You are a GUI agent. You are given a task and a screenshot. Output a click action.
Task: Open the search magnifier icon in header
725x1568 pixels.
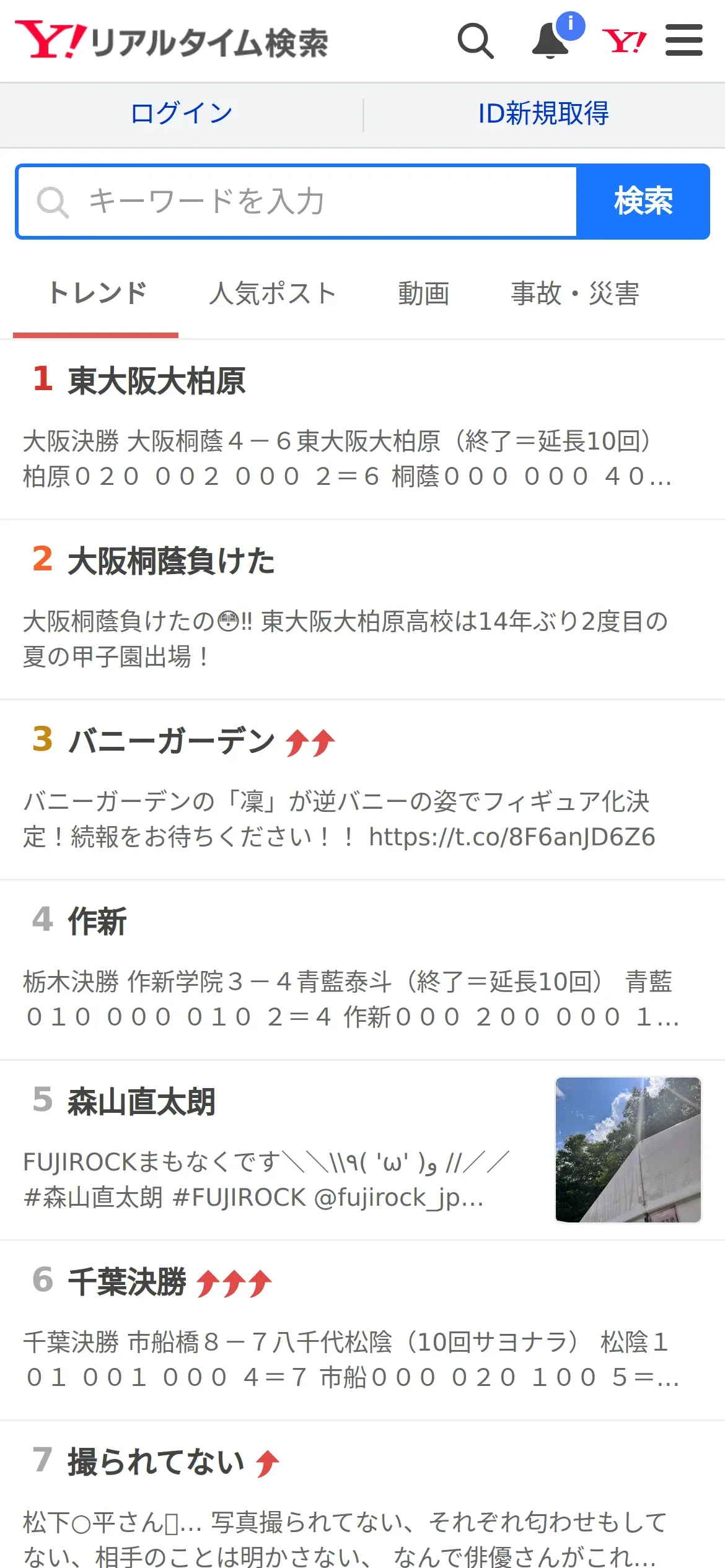[x=475, y=41]
